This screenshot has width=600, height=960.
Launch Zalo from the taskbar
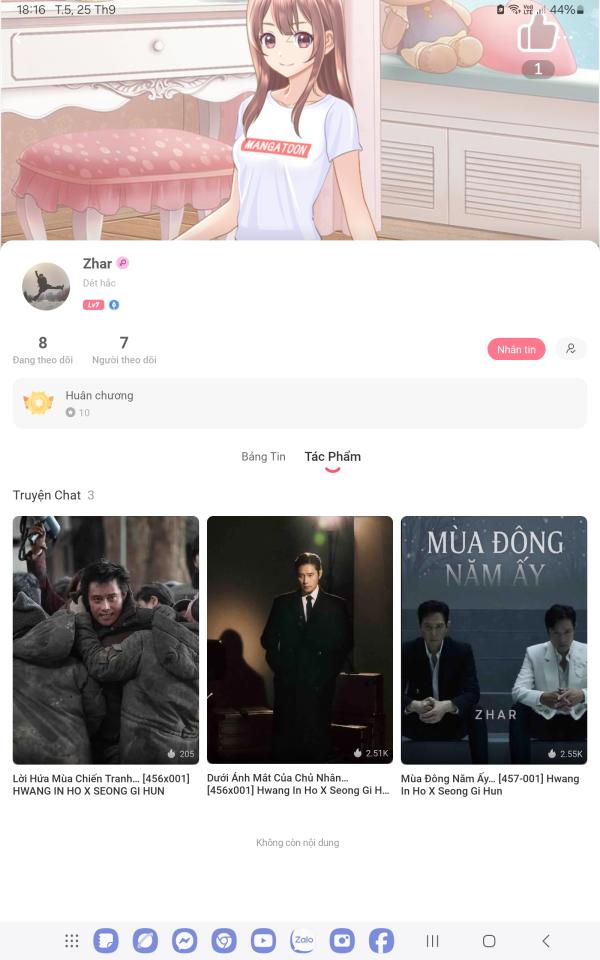point(302,941)
